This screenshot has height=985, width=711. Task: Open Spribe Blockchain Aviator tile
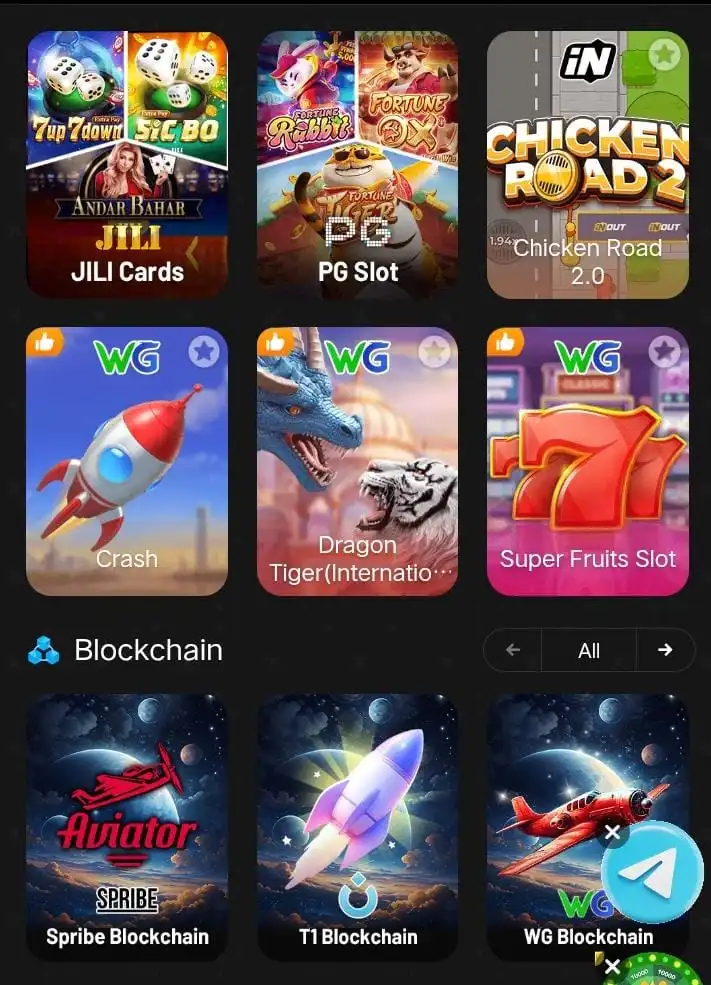[x=127, y=825]
